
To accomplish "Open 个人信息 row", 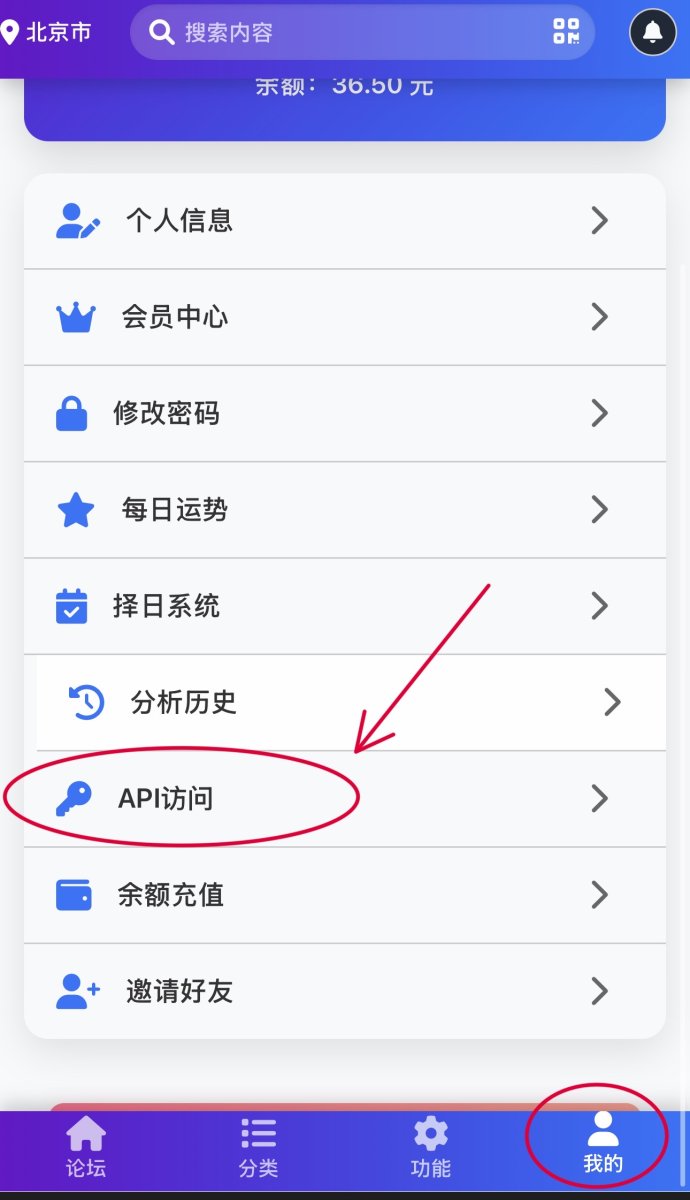I will point(344,220).
